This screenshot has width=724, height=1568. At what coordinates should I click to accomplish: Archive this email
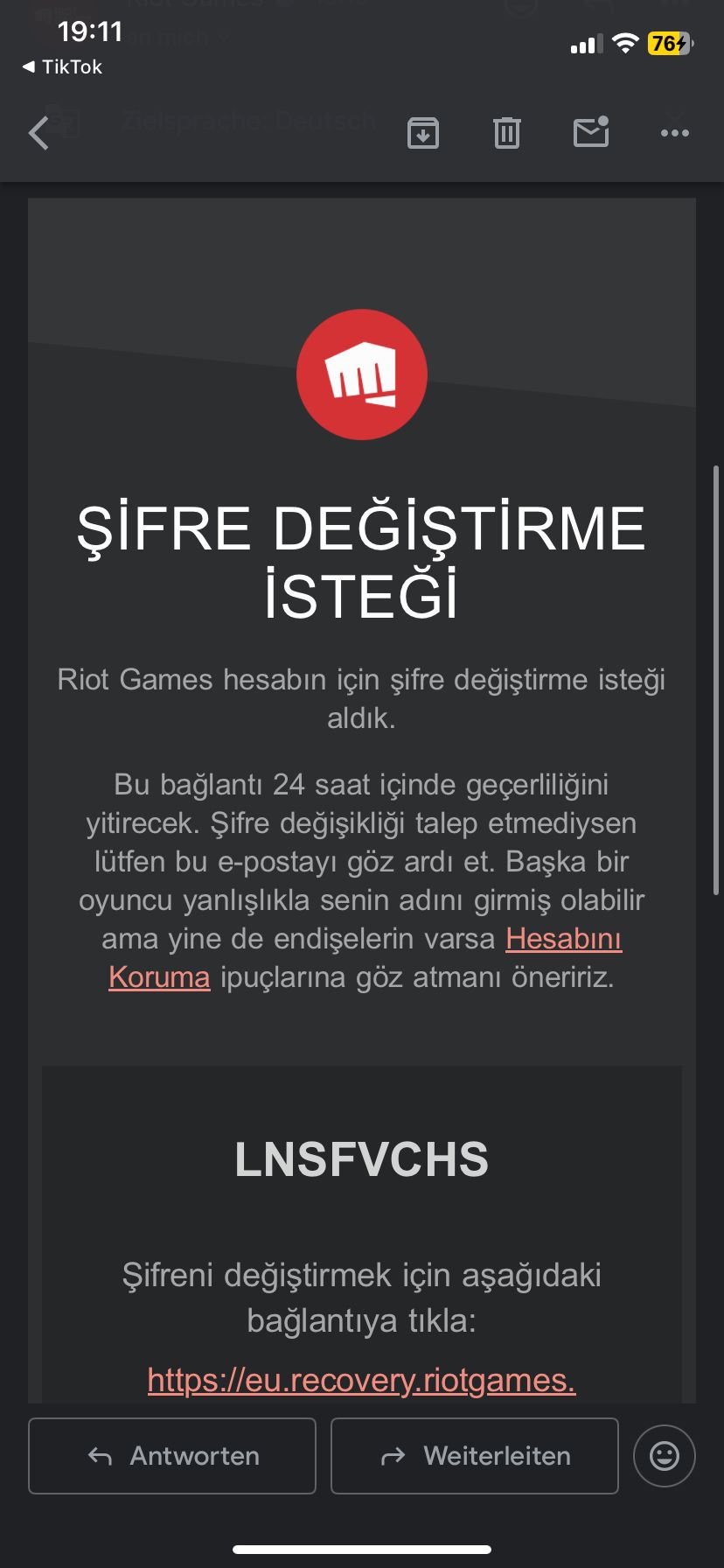423,133
